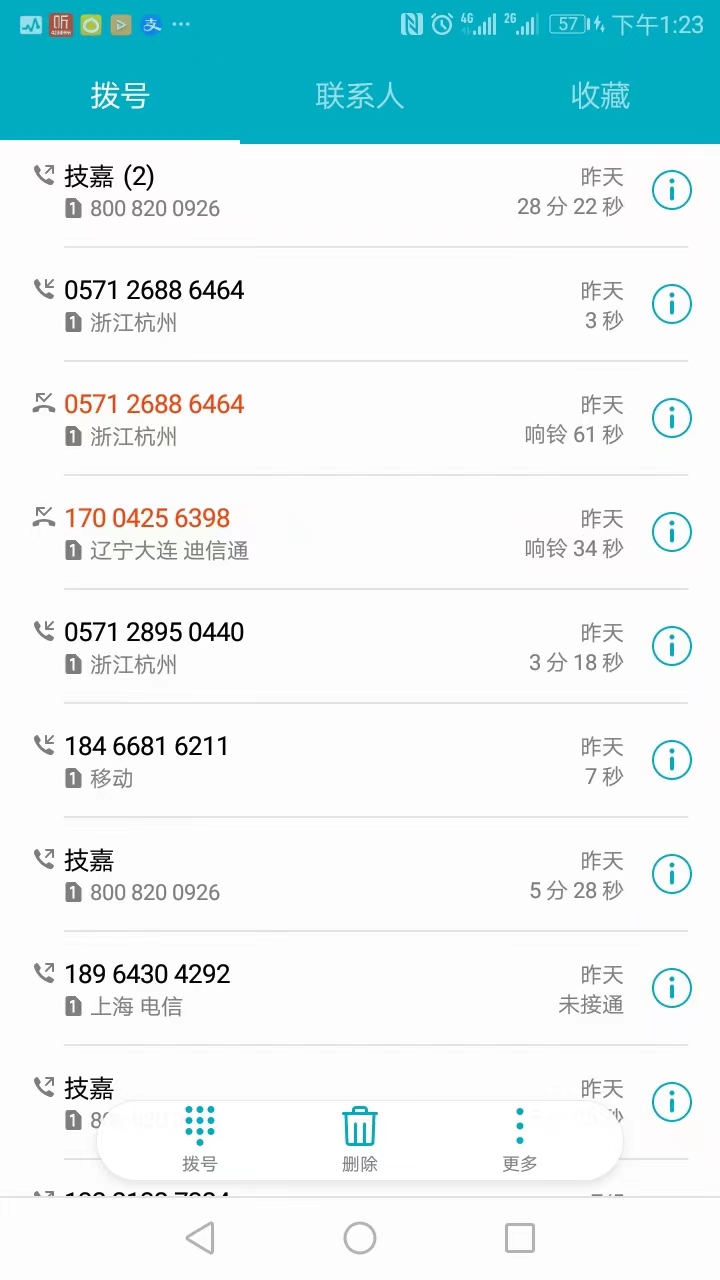View info for 技嘉 (2) call

point(672,190)
